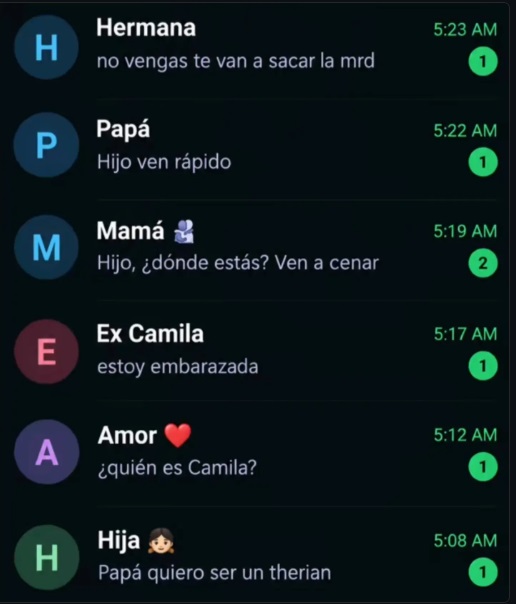The height and width of the screenshot is (604, 516).
Task: View Papá's profile picture avatar
Action: 46,145
